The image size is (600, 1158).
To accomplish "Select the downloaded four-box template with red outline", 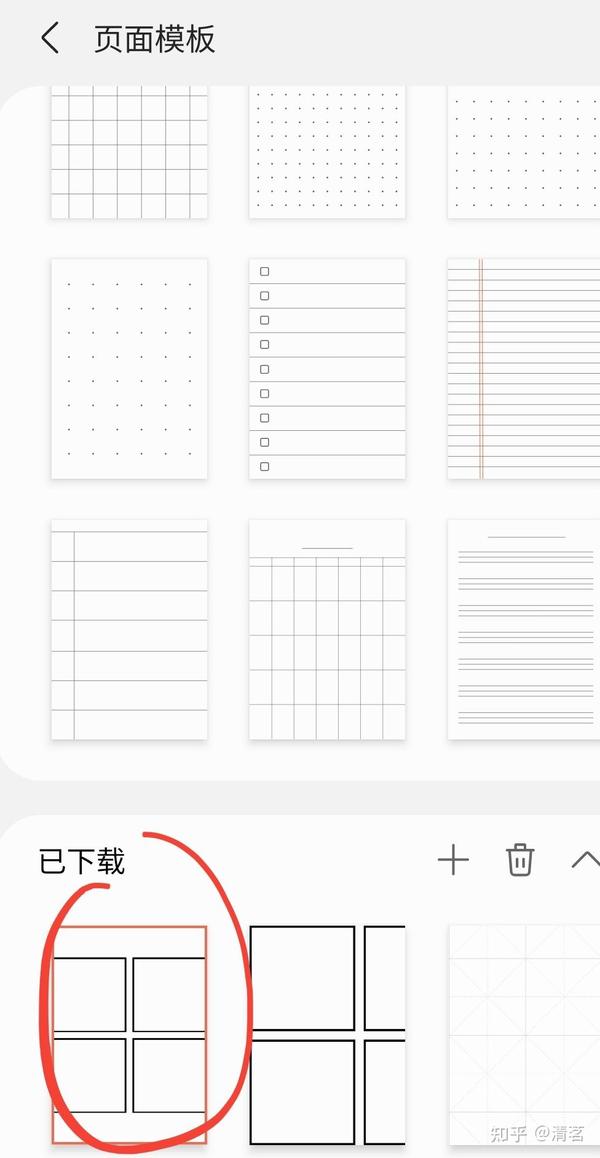I will [129, 1035].
